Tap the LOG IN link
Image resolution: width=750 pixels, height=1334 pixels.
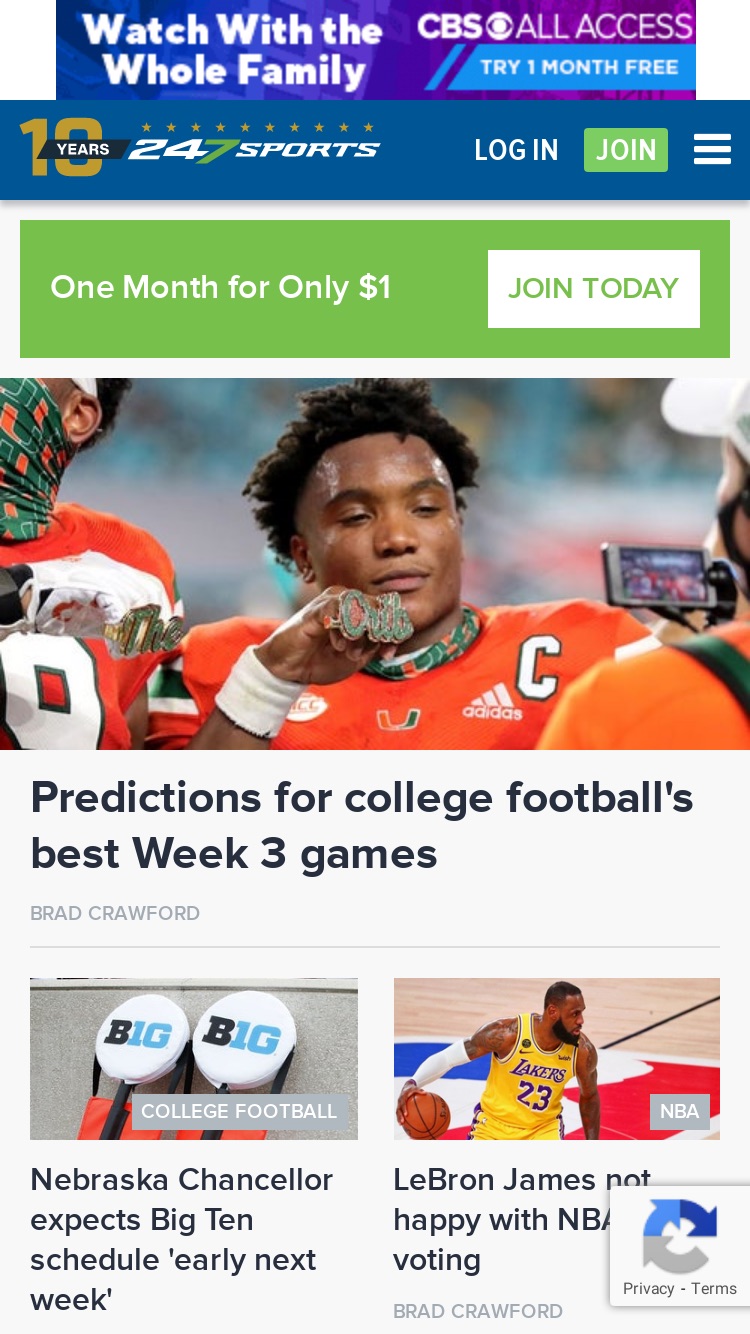(516, 150)
